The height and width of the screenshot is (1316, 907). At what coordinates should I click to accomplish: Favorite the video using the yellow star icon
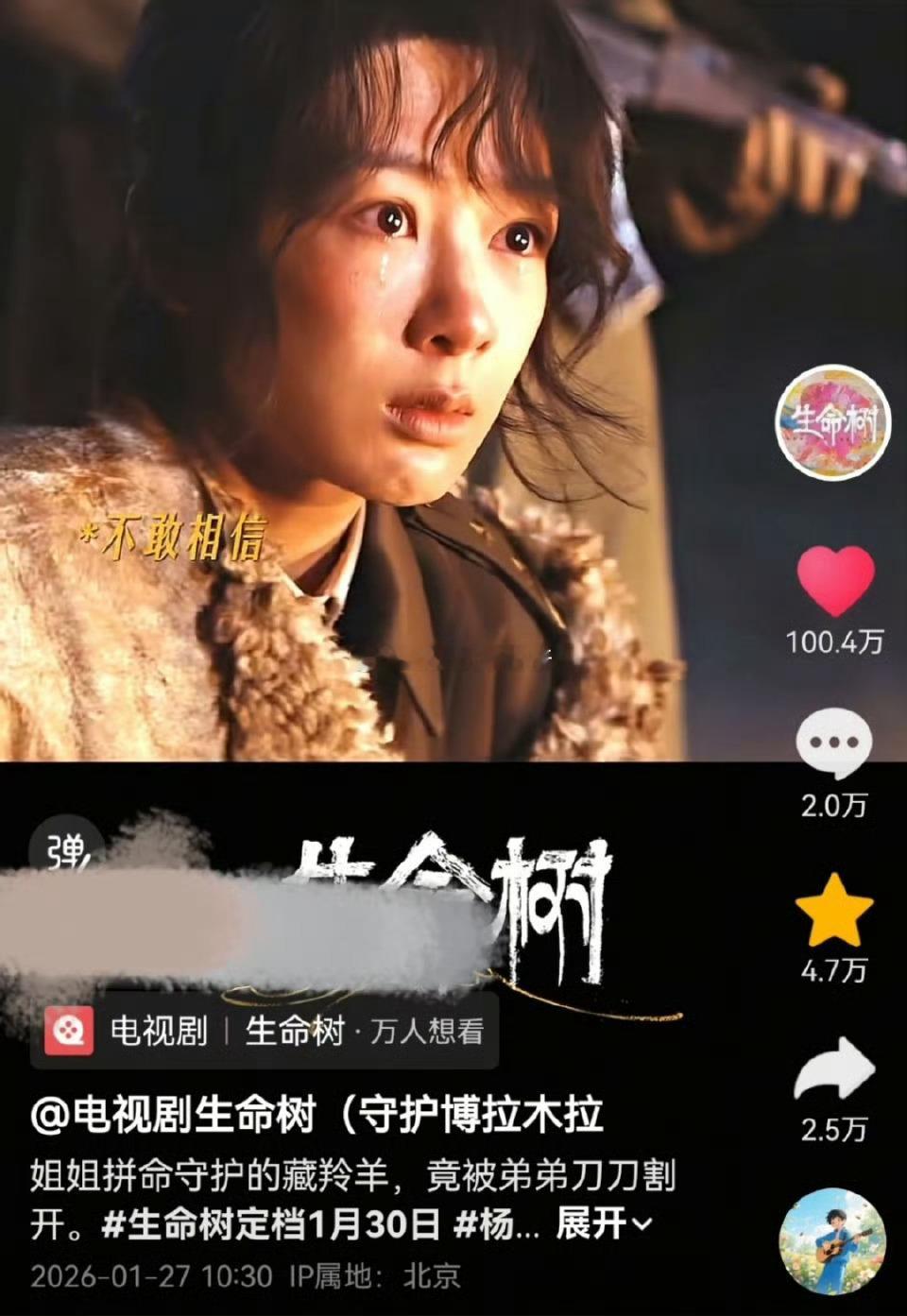[835, 910]
